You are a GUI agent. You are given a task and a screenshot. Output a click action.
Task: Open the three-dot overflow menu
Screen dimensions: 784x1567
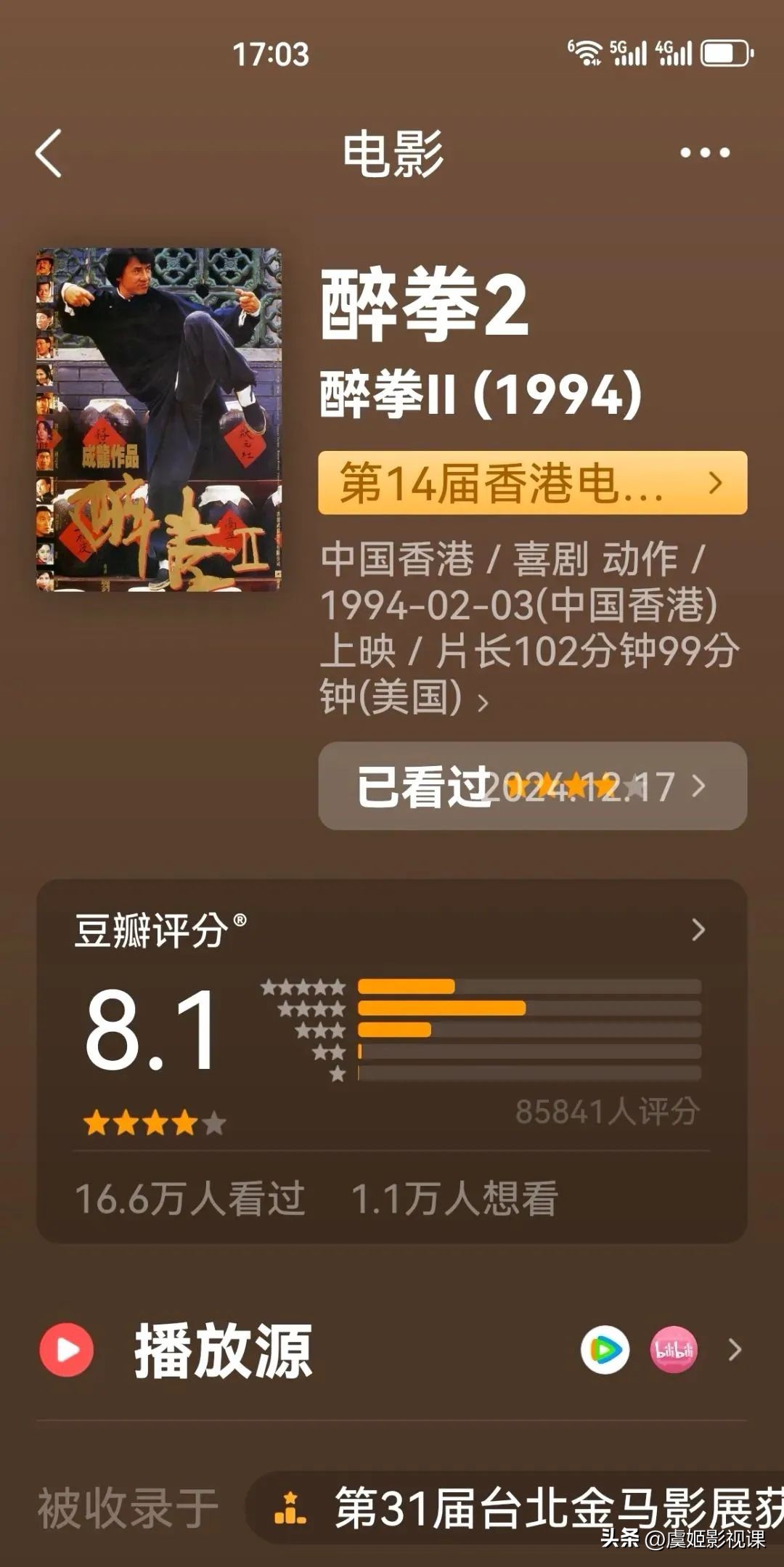click(x=704, y=153)
